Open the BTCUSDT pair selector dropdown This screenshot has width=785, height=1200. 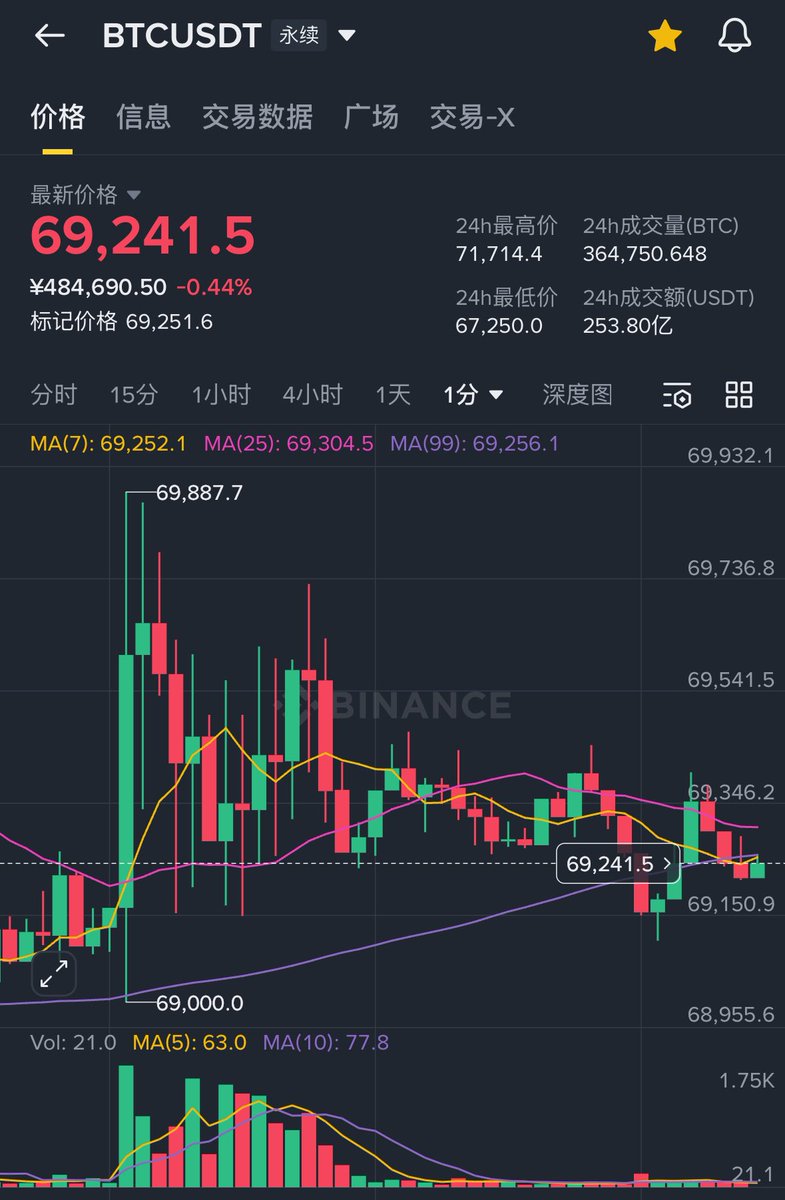click(347, 36)
